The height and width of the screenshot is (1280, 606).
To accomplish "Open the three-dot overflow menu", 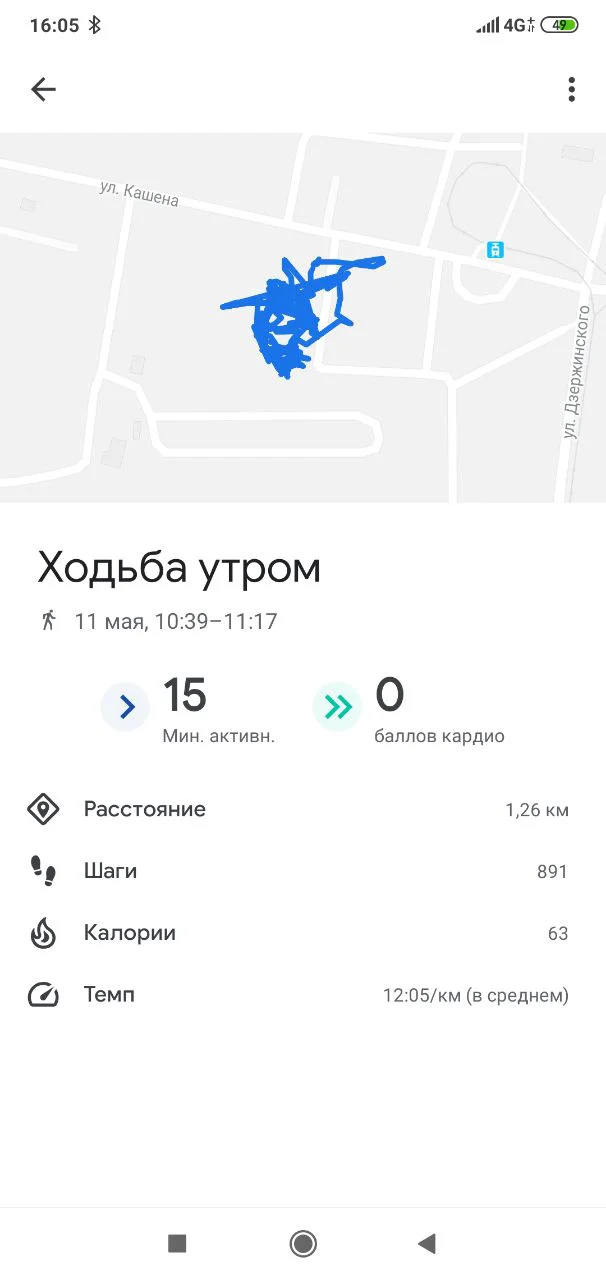I will (571, 90).
